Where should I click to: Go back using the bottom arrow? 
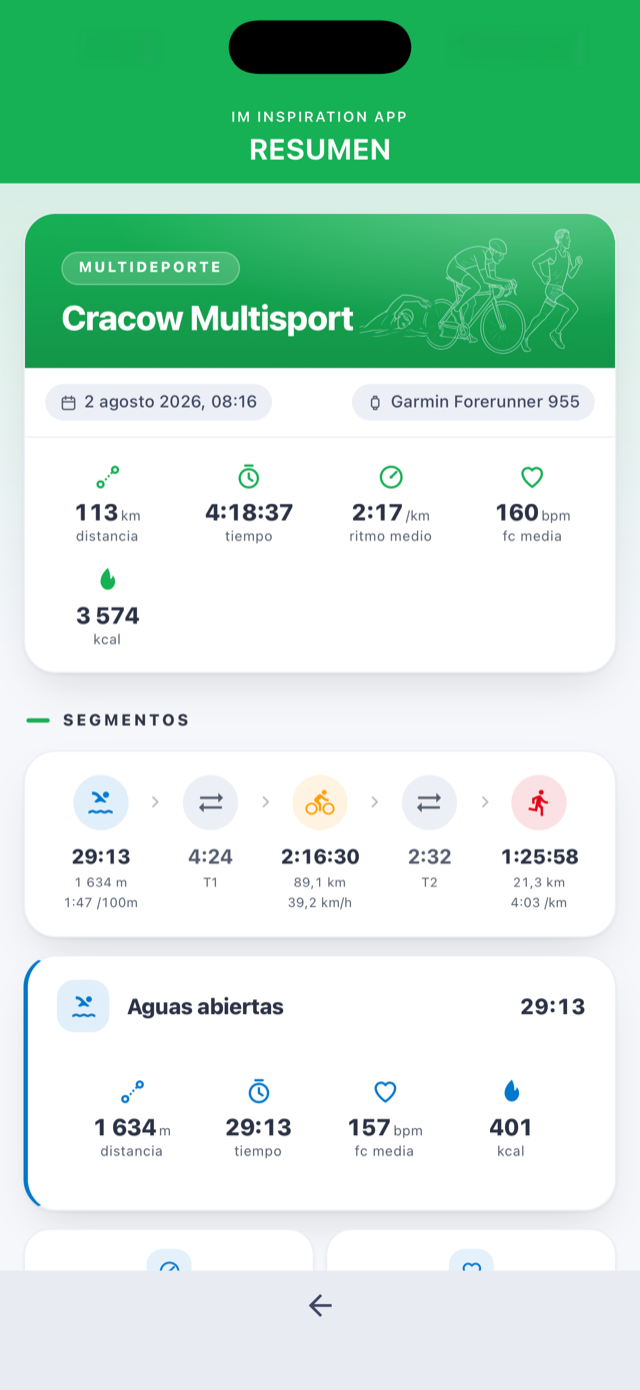click(320, 1305)
